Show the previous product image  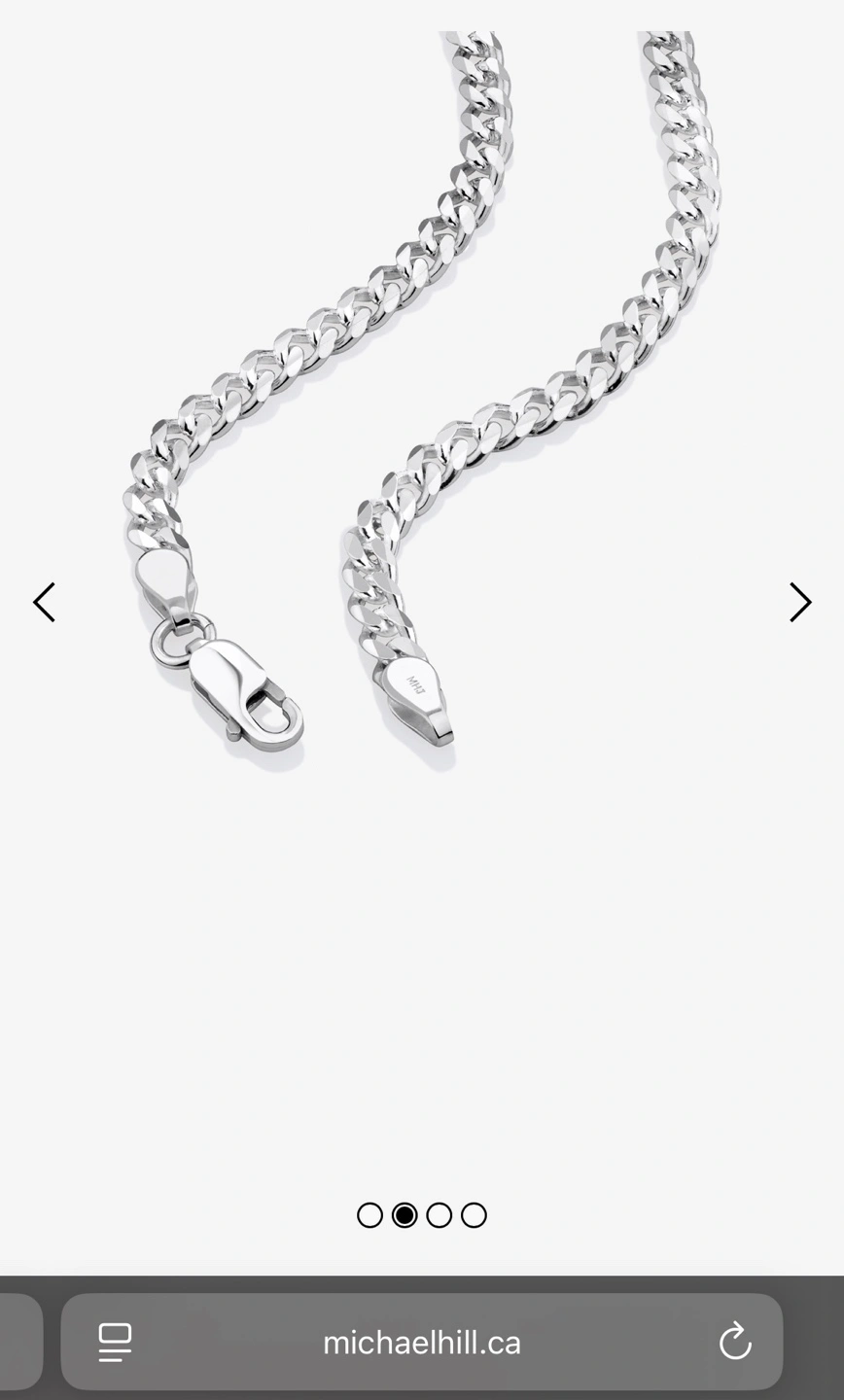click(x=44, y=602)
